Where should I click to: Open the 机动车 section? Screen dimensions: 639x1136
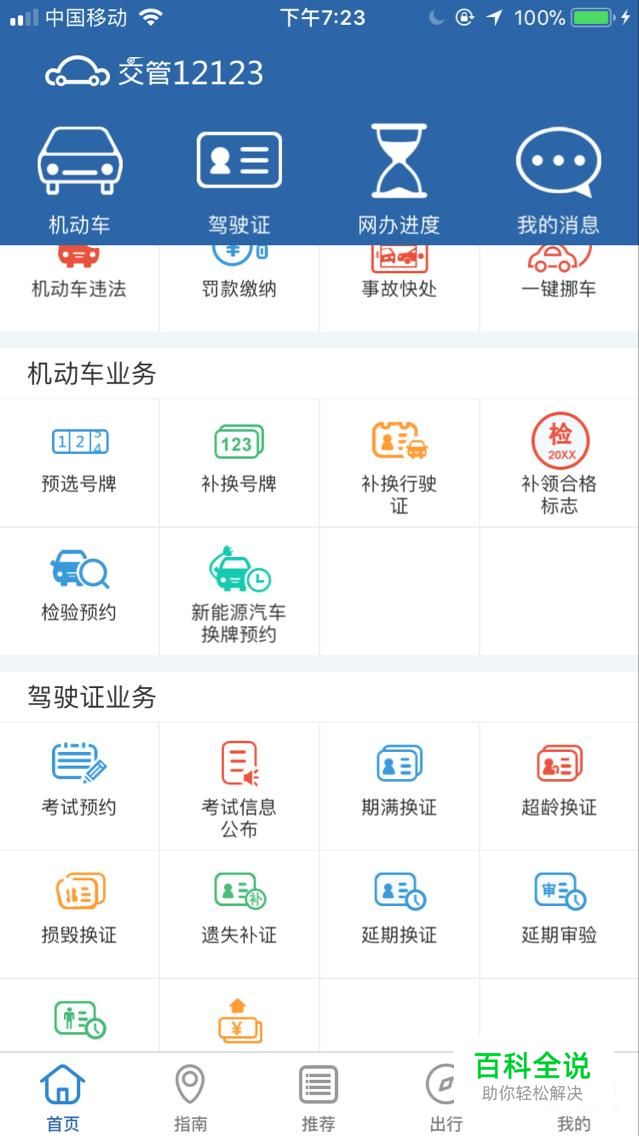coord(80,180)
